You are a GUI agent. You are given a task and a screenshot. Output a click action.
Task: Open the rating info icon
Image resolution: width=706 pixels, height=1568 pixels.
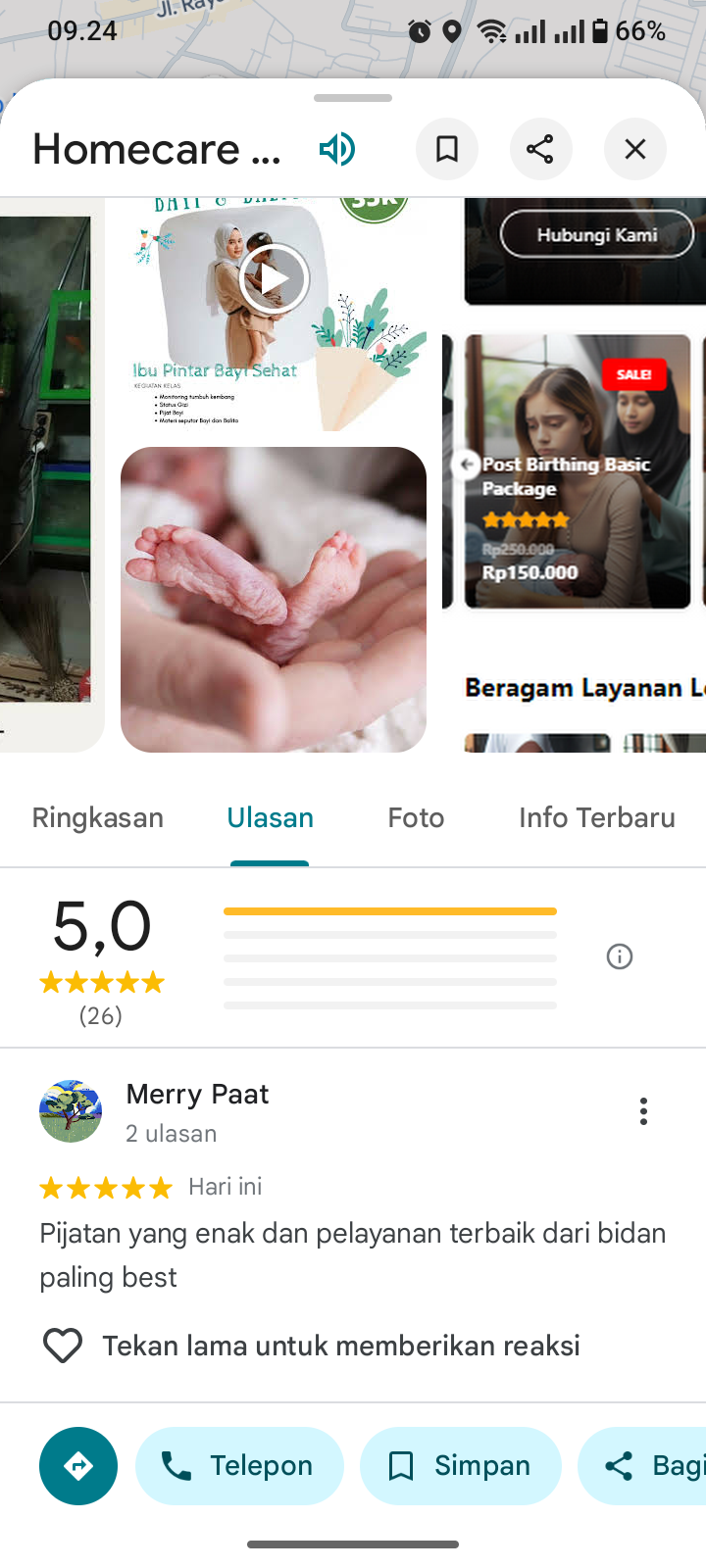point(620,956)
